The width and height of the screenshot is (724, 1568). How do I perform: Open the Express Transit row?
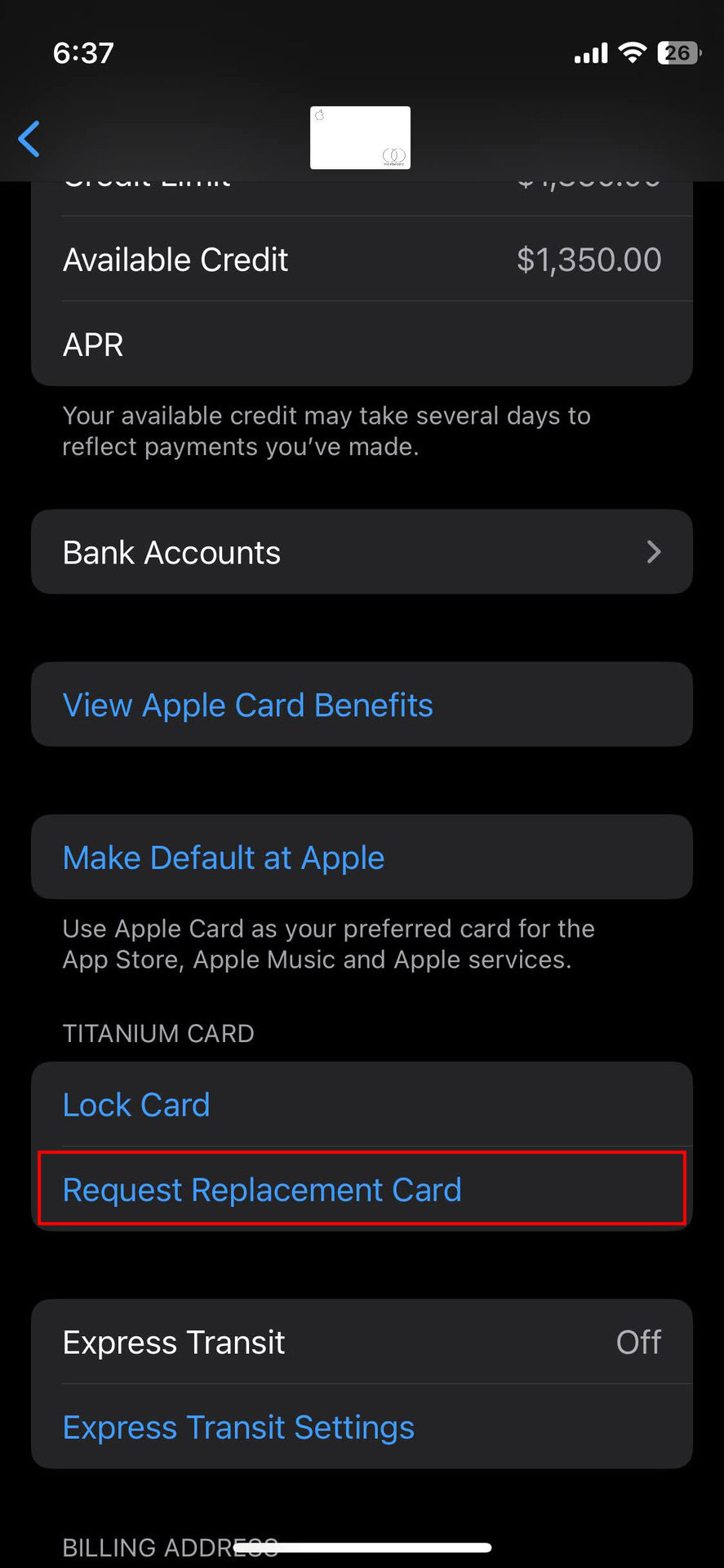pyautogui.click(x=362, y=1342)
